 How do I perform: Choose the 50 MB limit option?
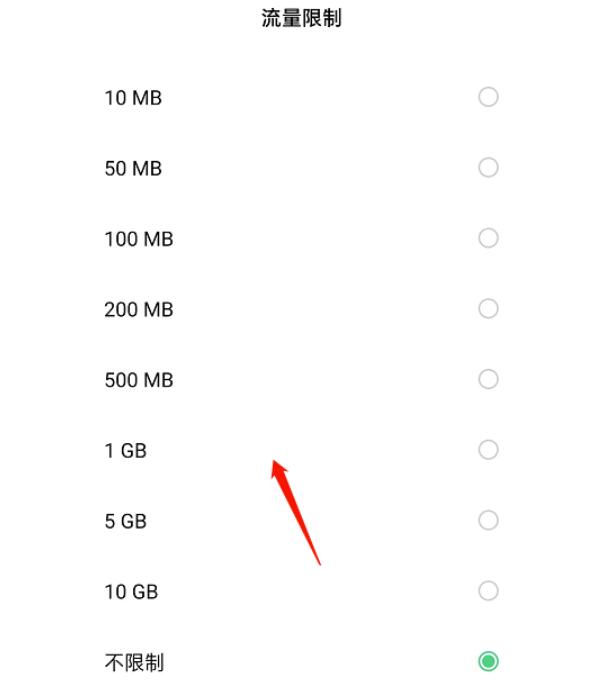[488, 168]
